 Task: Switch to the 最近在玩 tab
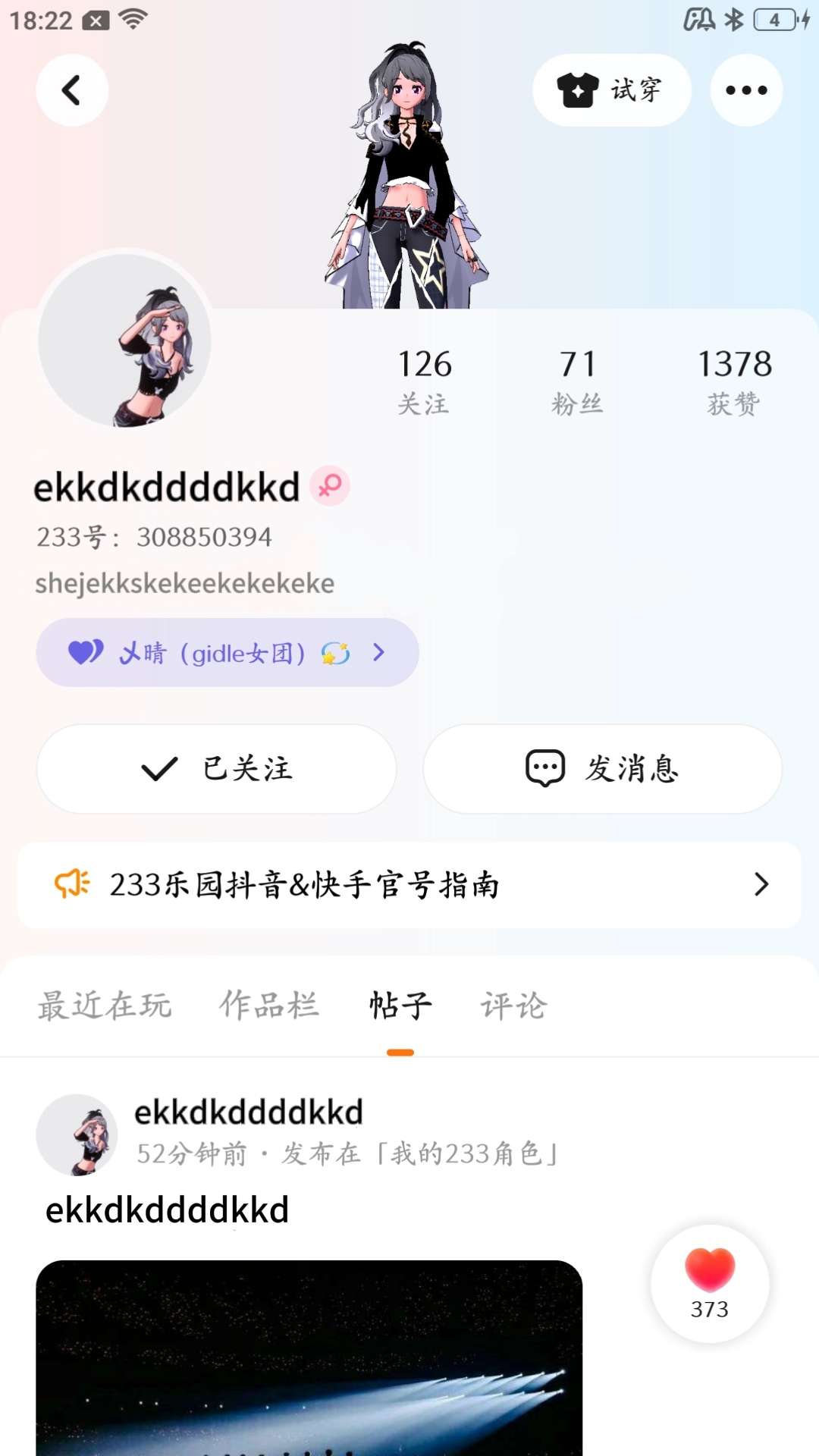pyautogui.click(x=105, y=1006)
